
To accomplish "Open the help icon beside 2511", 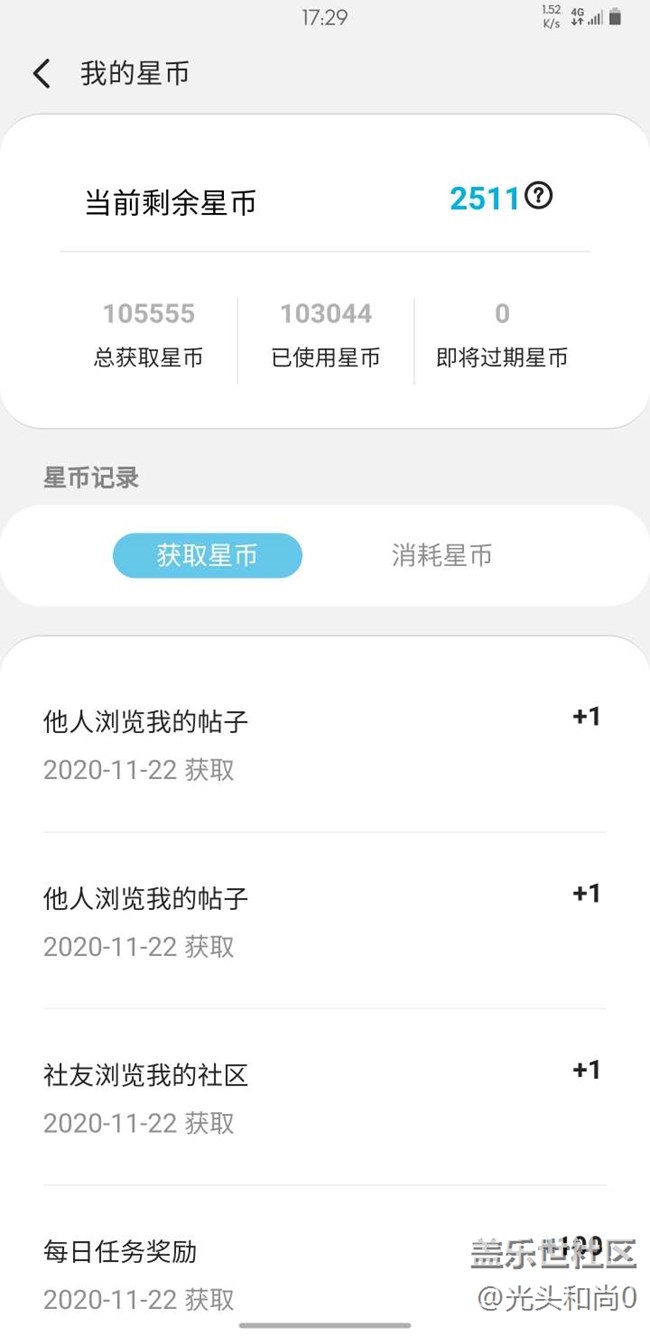I will click(539, 196).
